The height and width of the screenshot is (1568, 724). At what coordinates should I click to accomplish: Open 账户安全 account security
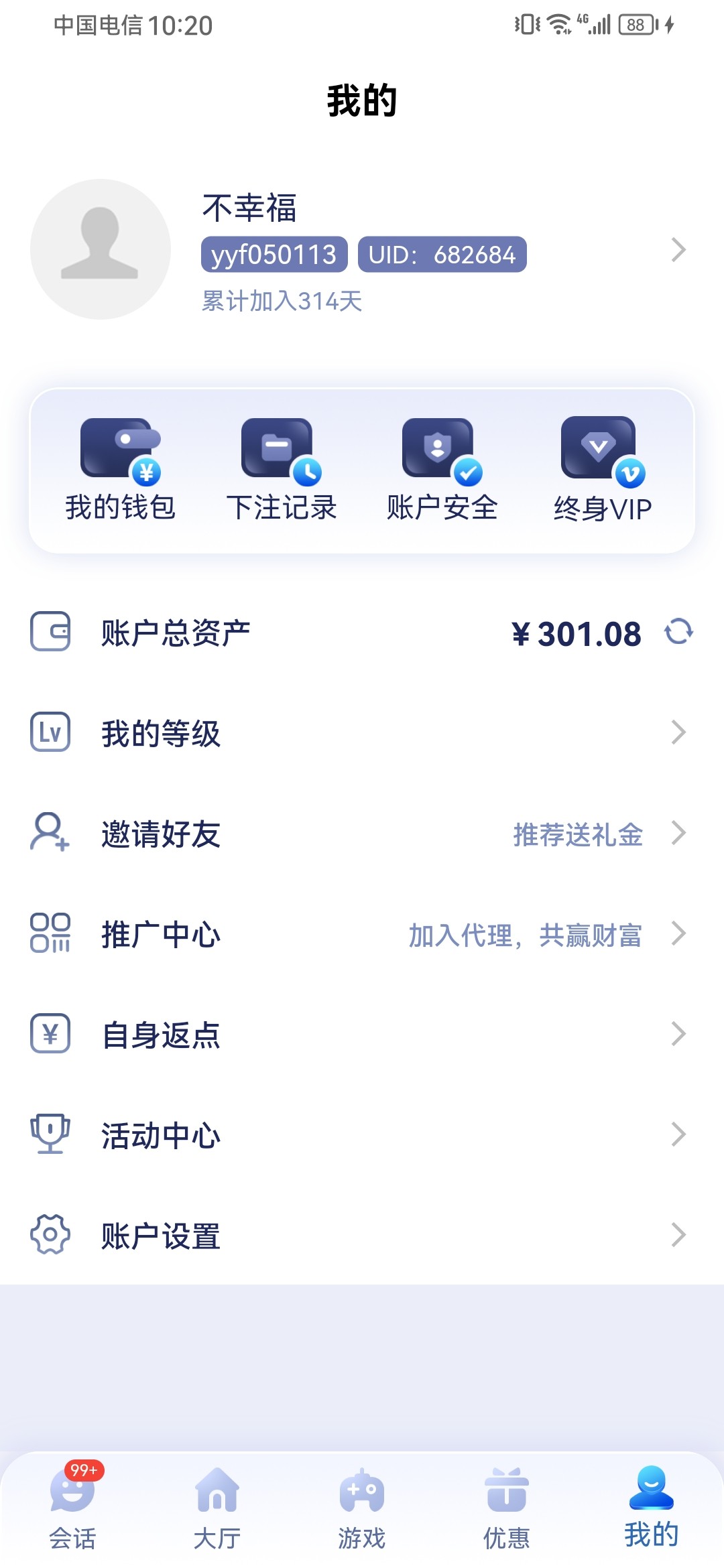442,470
